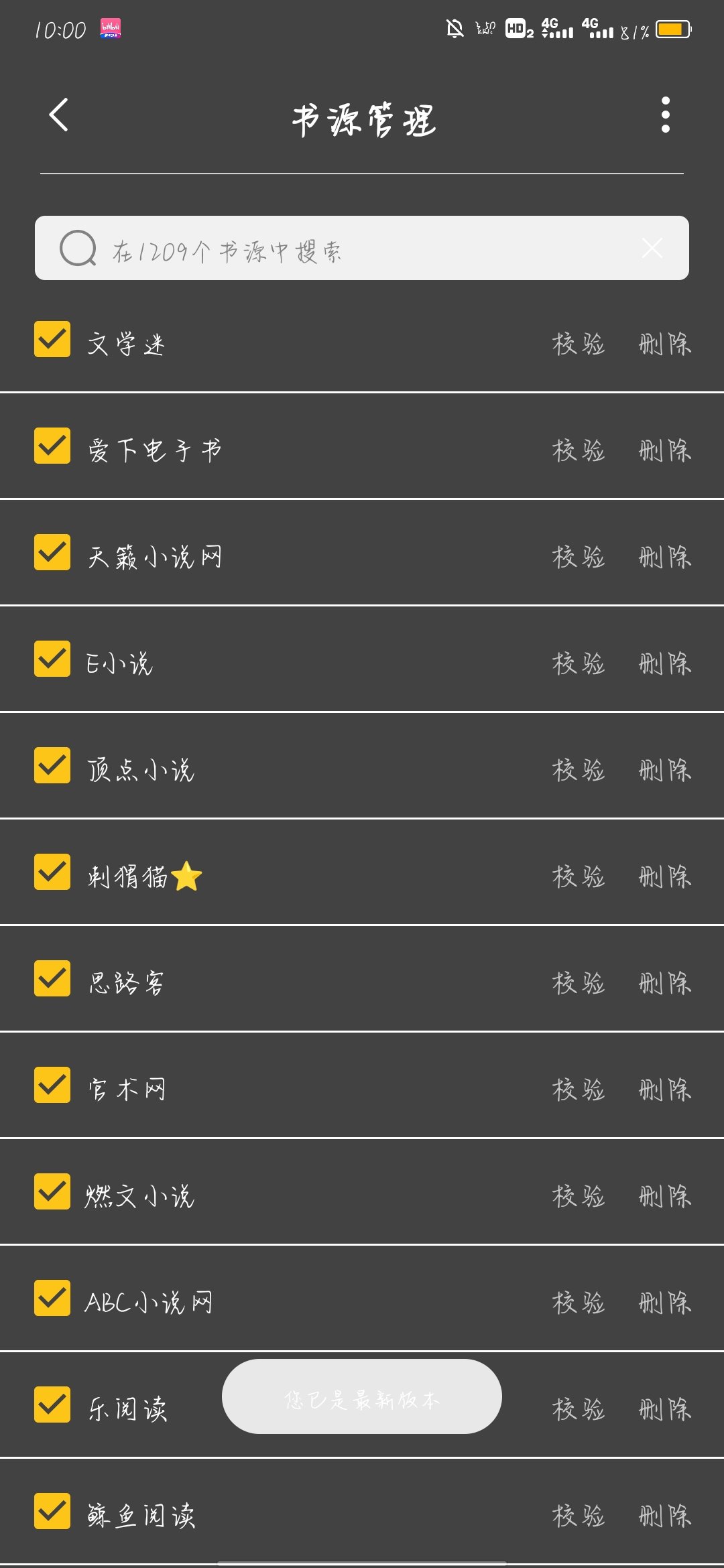The width and height of the screenshot is (724, 1568).
Task: Uncheck the 燃文小说 checkbox
Action: point(52,1191)
